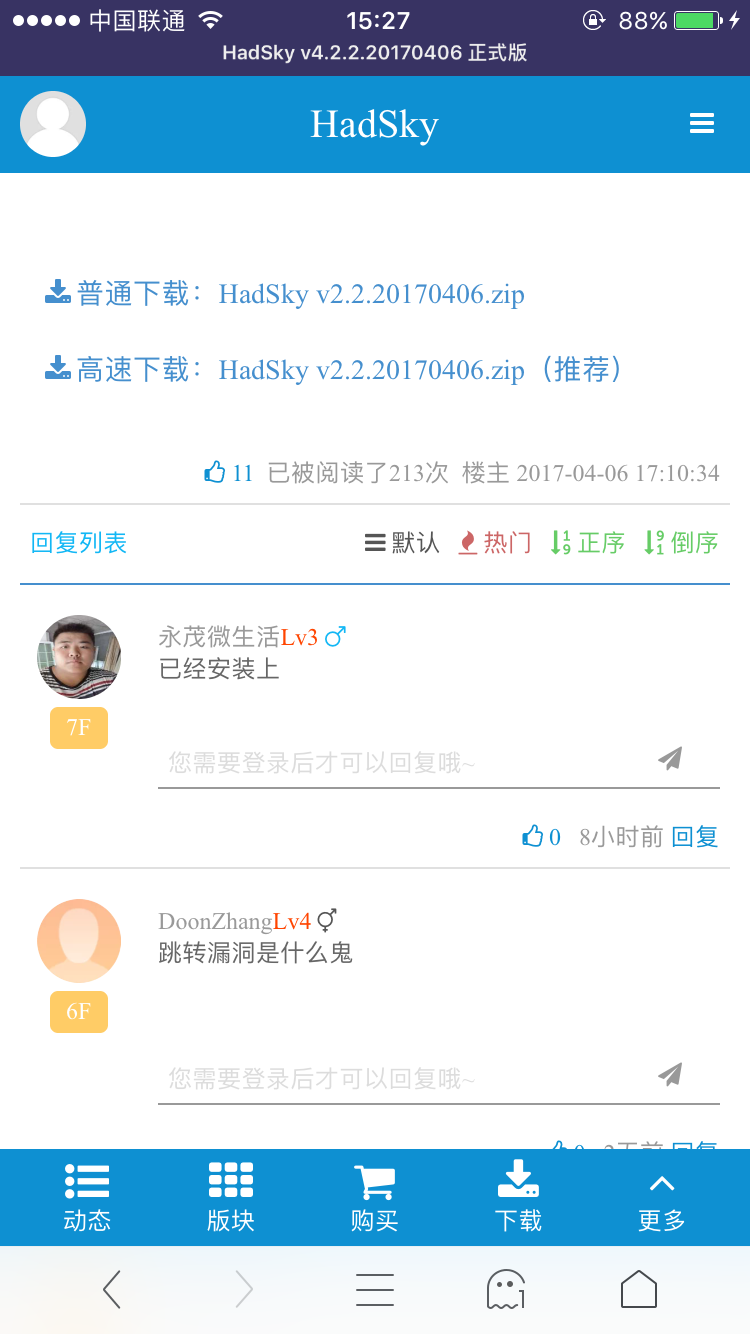
Task: Send the reply under 永茂微生活's comment
Action: click(x=670, y=759)
